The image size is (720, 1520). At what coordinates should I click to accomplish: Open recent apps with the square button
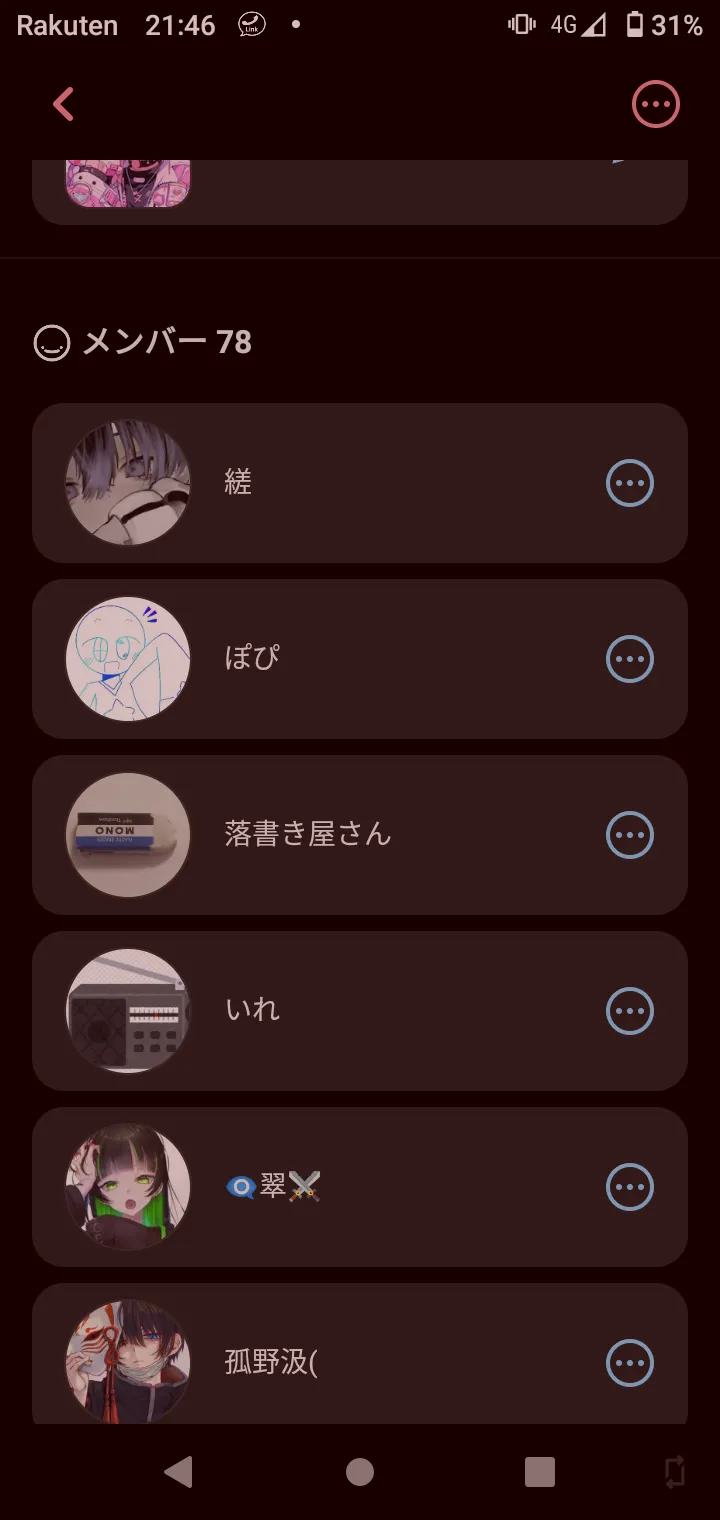540,1472
